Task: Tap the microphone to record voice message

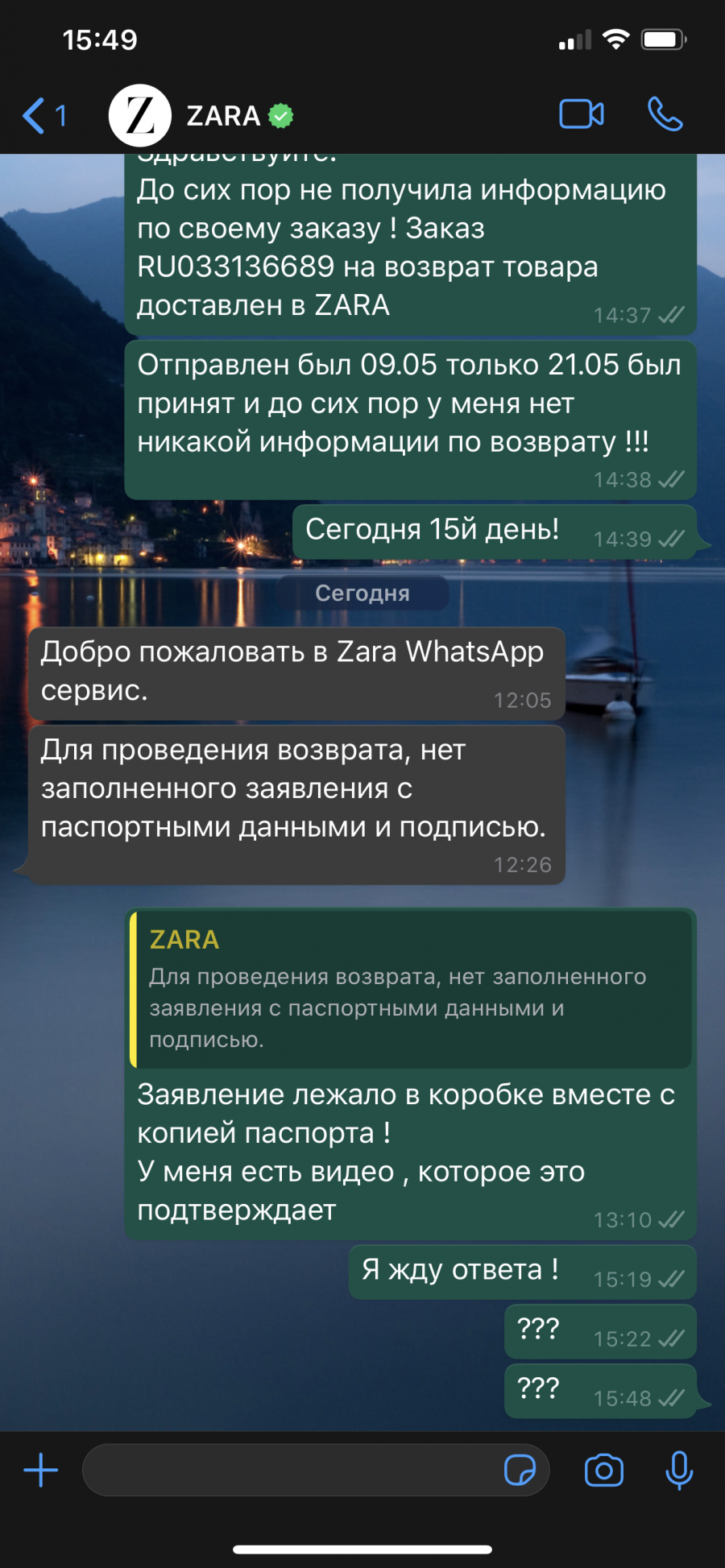Action: [679, 1470]
